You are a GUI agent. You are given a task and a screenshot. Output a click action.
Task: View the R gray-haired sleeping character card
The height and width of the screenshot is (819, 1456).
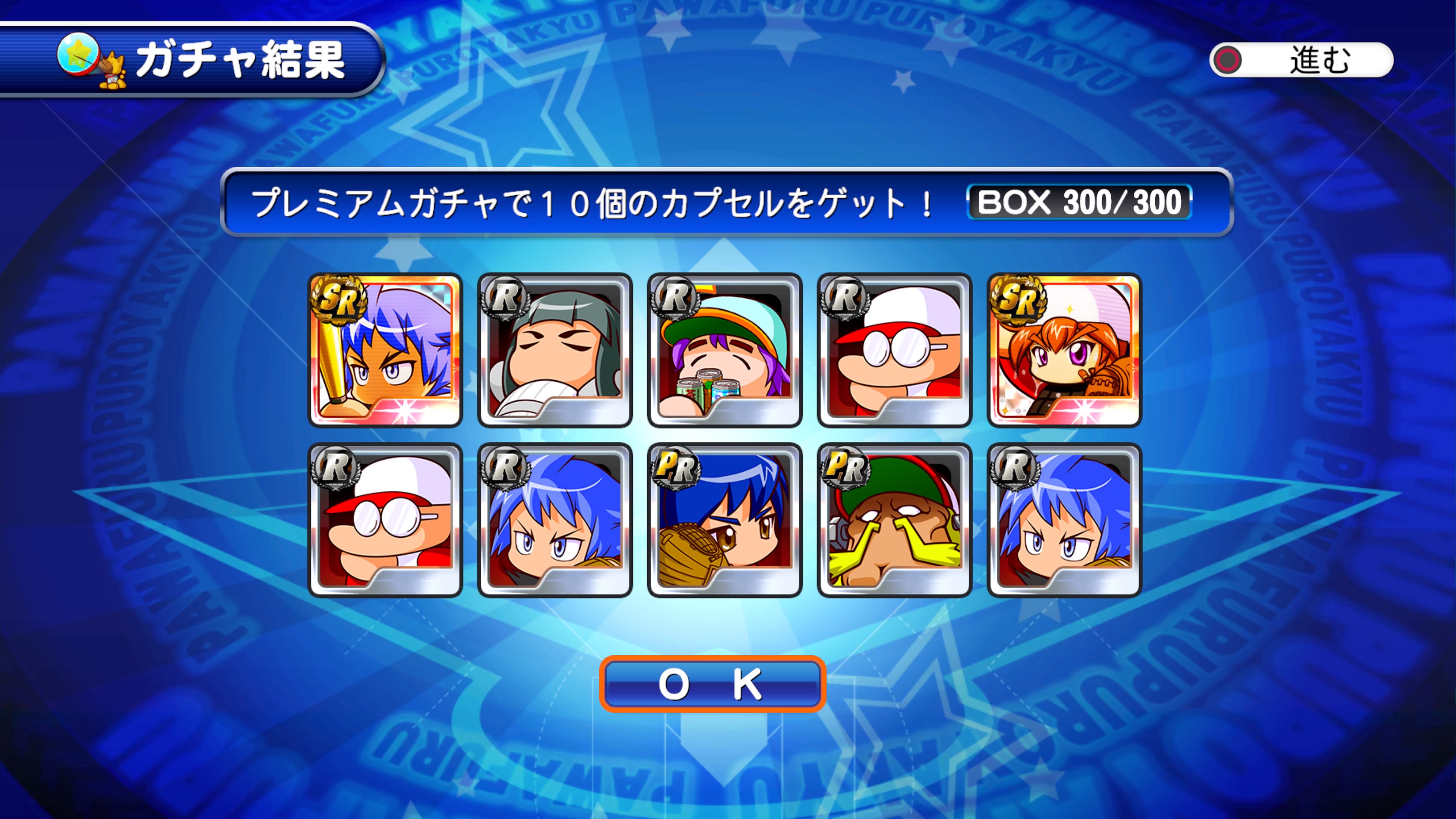coord(555,350)
